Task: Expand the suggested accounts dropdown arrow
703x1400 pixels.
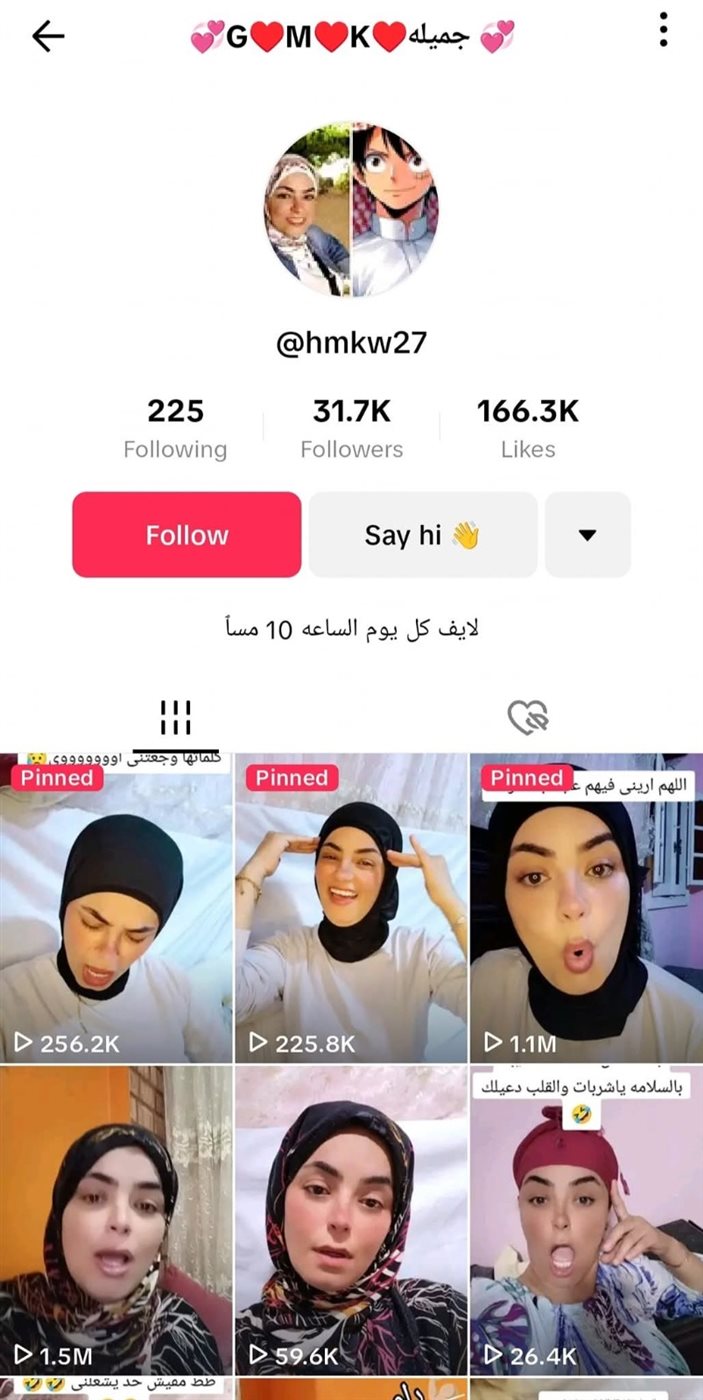Action: pos(587,535)
